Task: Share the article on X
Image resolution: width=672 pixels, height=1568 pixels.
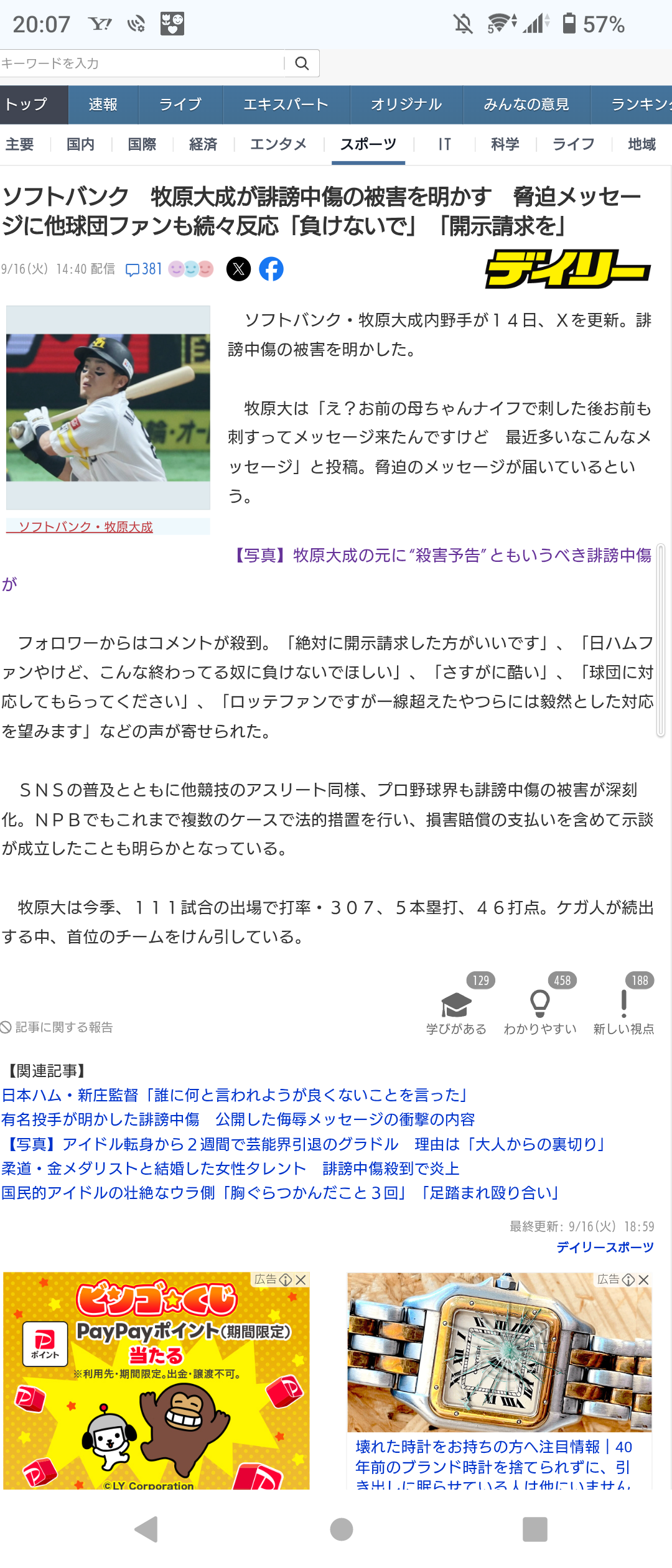Action: coord(238,269)
